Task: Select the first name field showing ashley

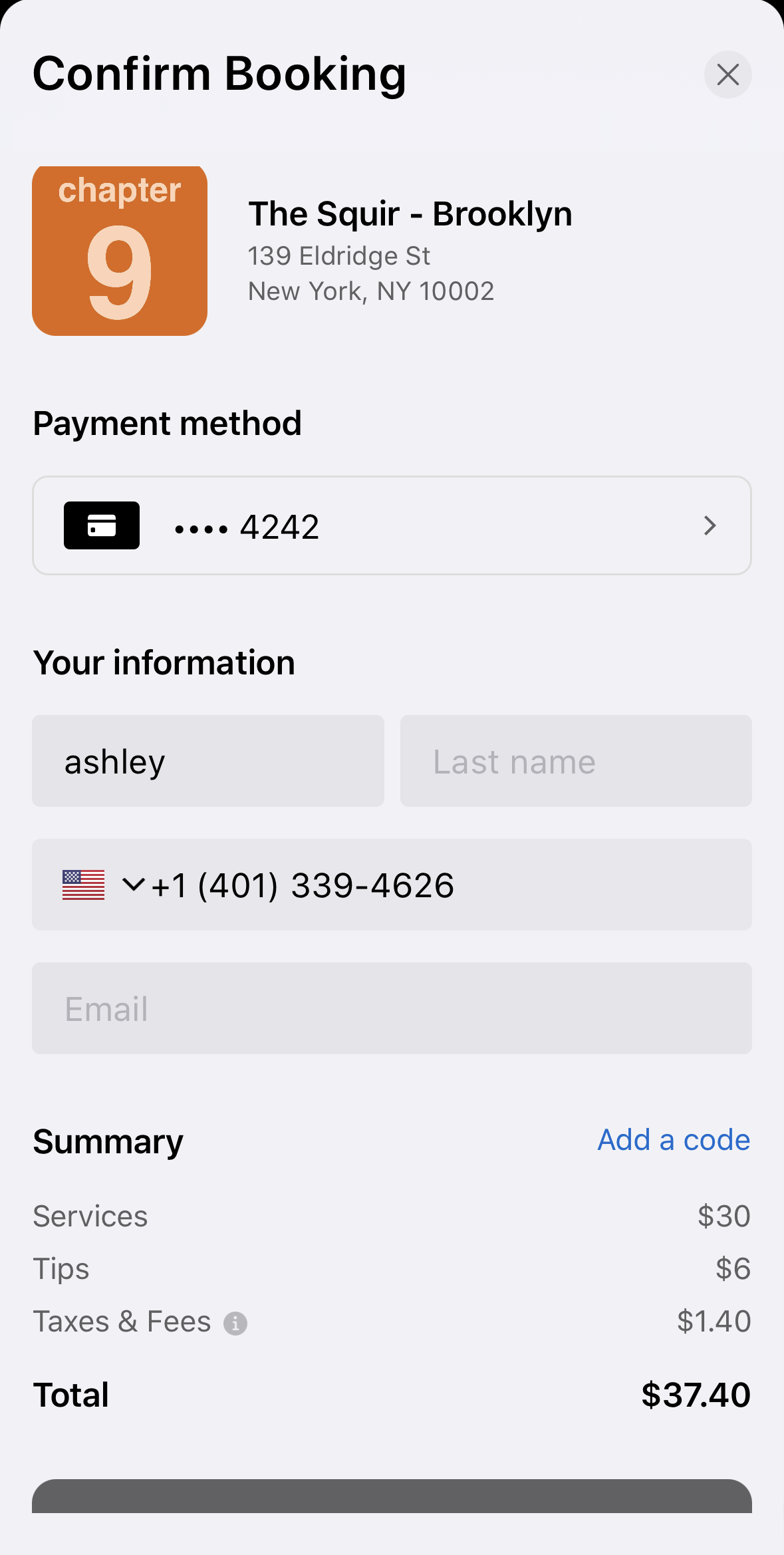Action: (208, 760)
